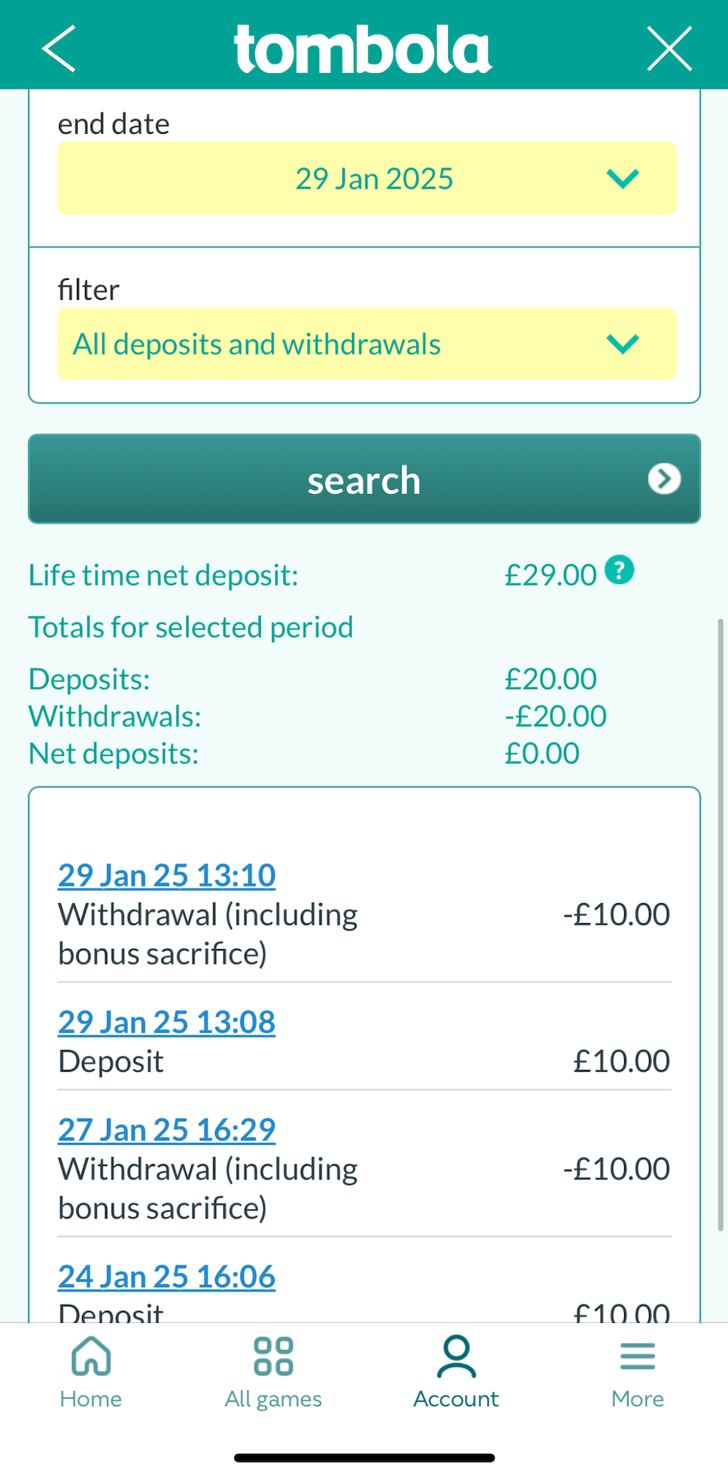The image size is (728, 1477).
Task: Open transaction dated 29 Jan 25 13:10
Action: coord(166,874)
